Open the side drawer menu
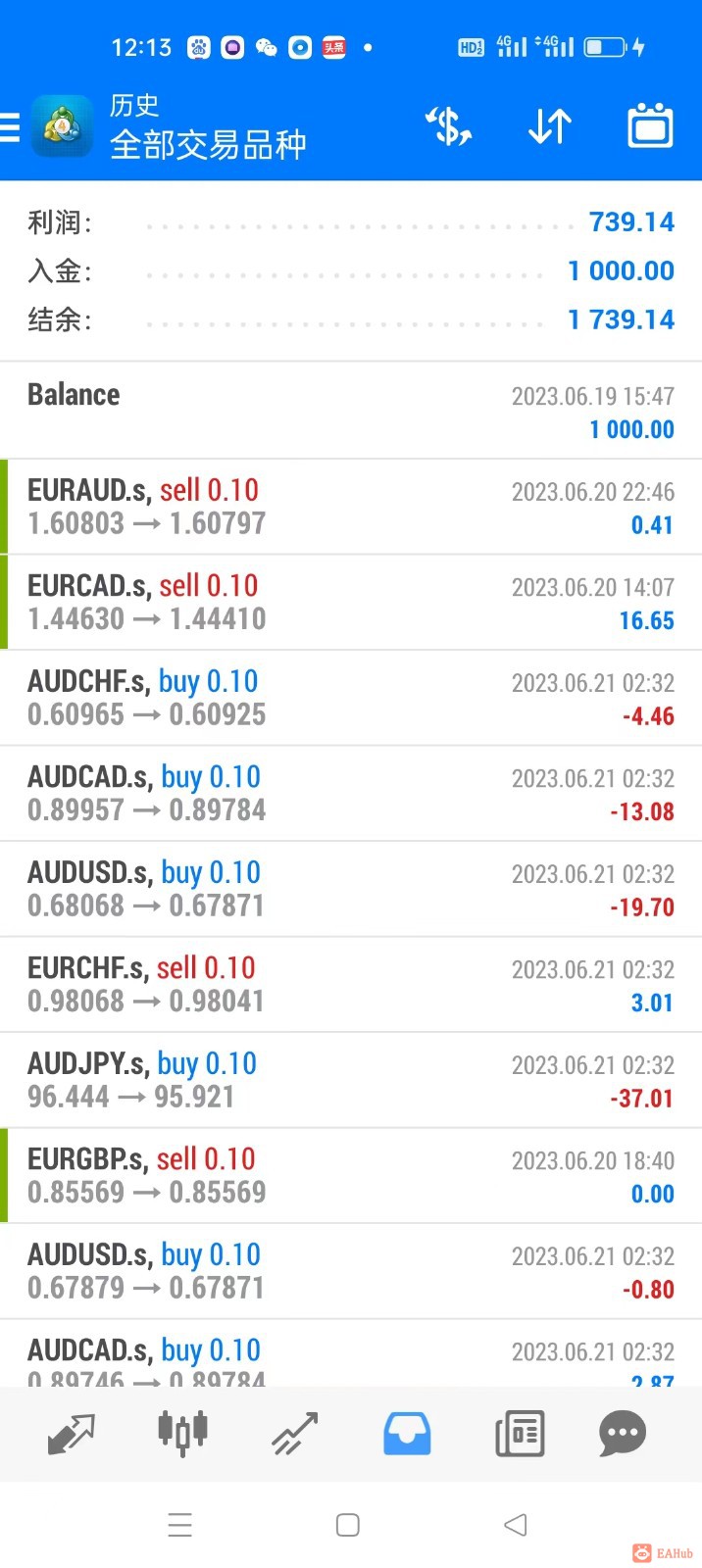This screenshot has width=702, height=1568. point(12,127)
